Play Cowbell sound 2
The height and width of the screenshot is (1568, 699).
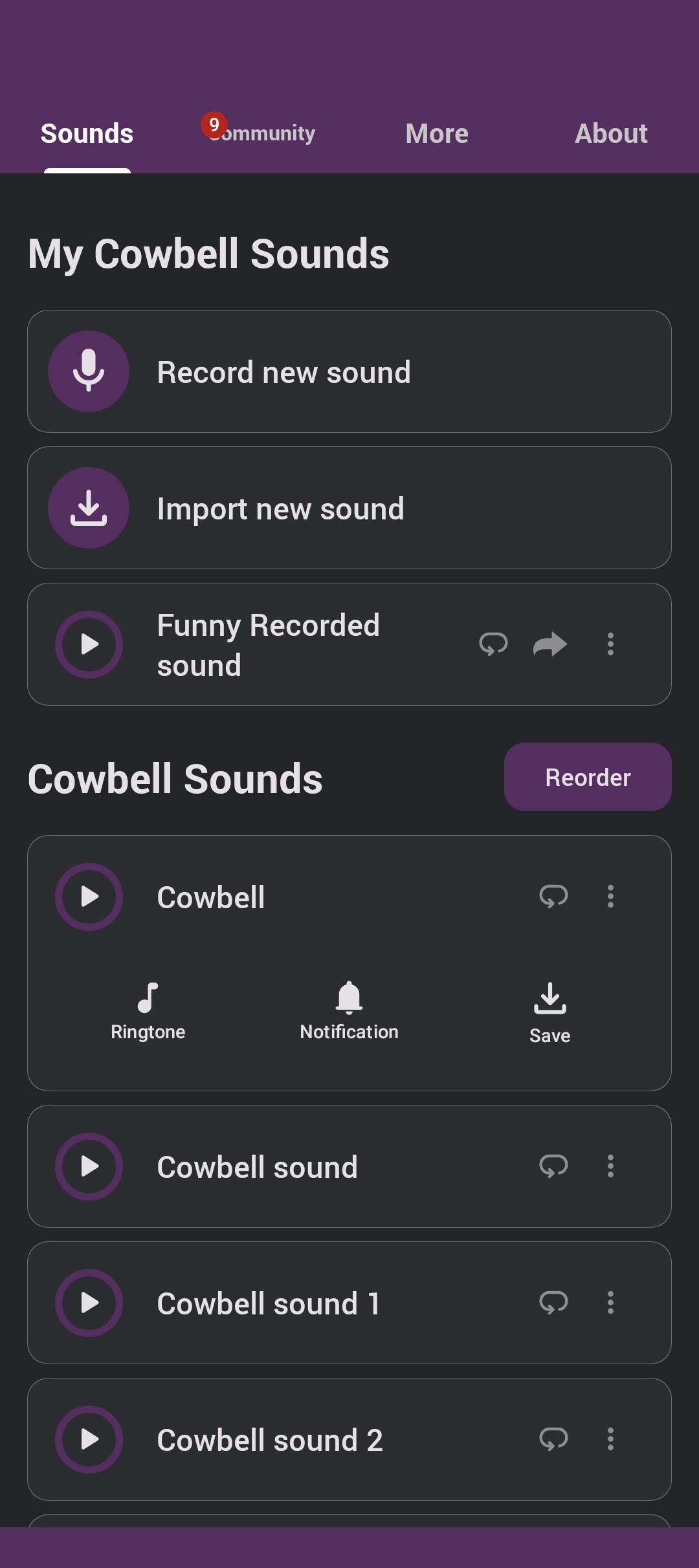89,1439
